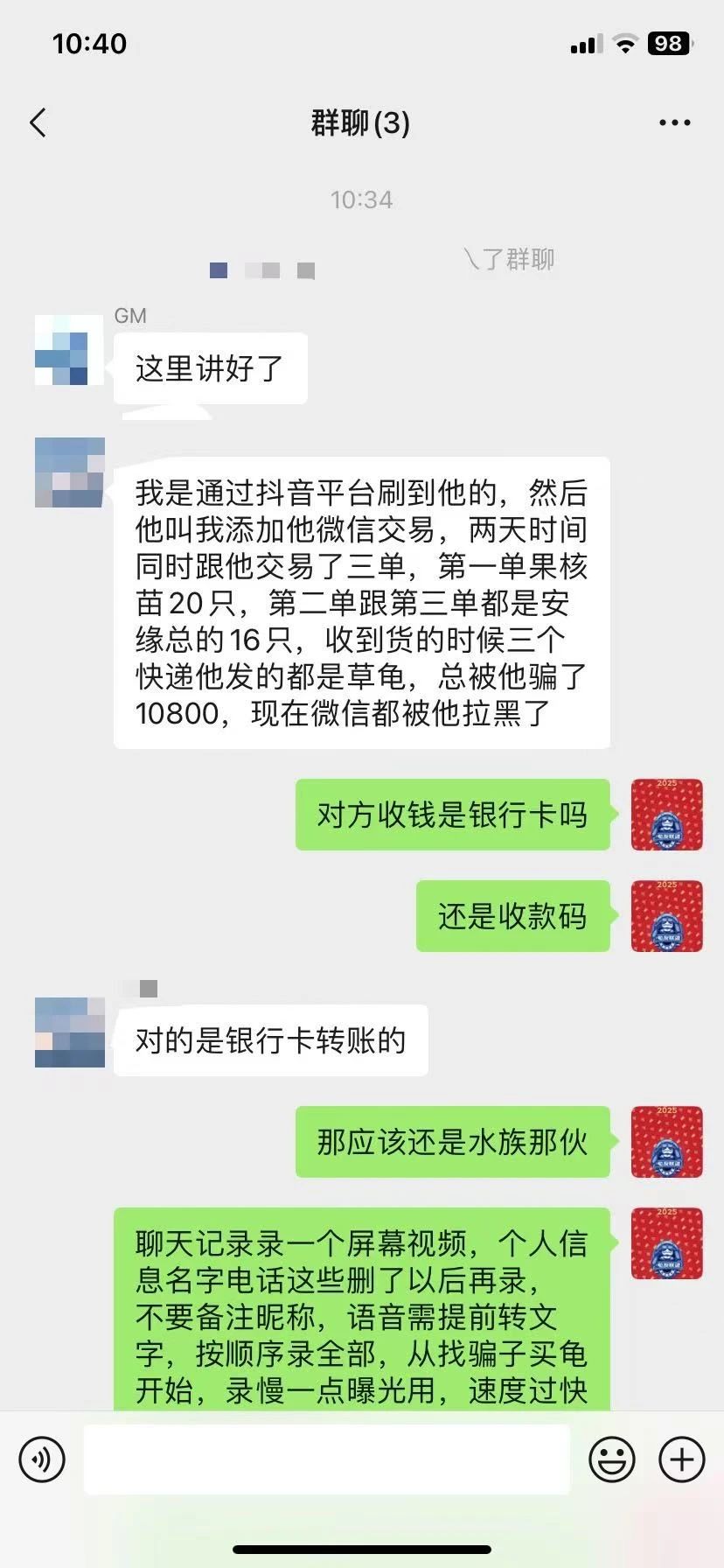The image size is (724, 1568).
Task: View the red sticker next to '对方收钱是银行卡吗'
Action: tap(666, 815)
